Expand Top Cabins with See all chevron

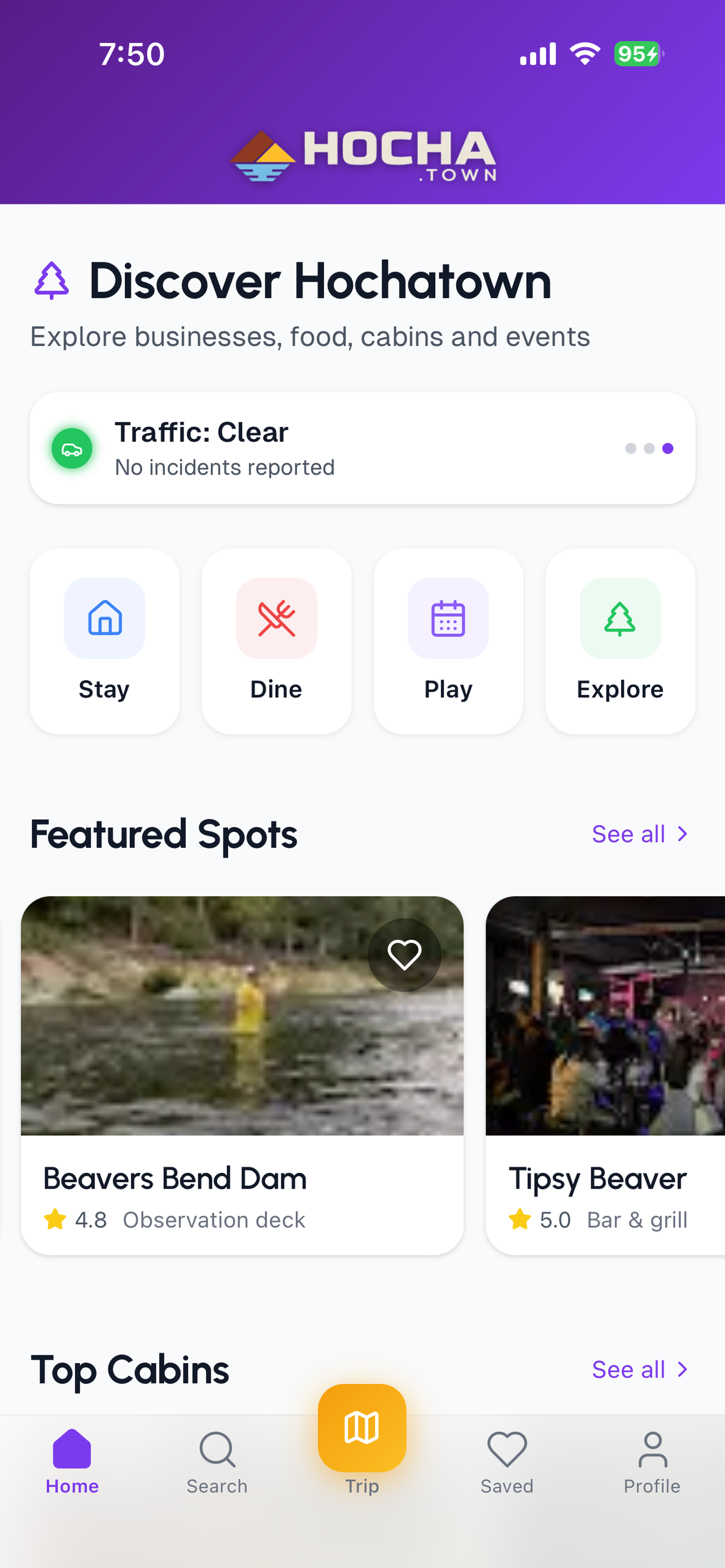coord(682,1369)
